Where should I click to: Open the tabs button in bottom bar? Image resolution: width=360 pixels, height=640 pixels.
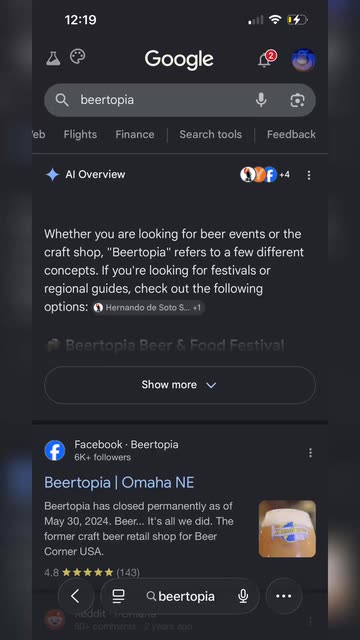pyautogui.click(x=118, y=596)
